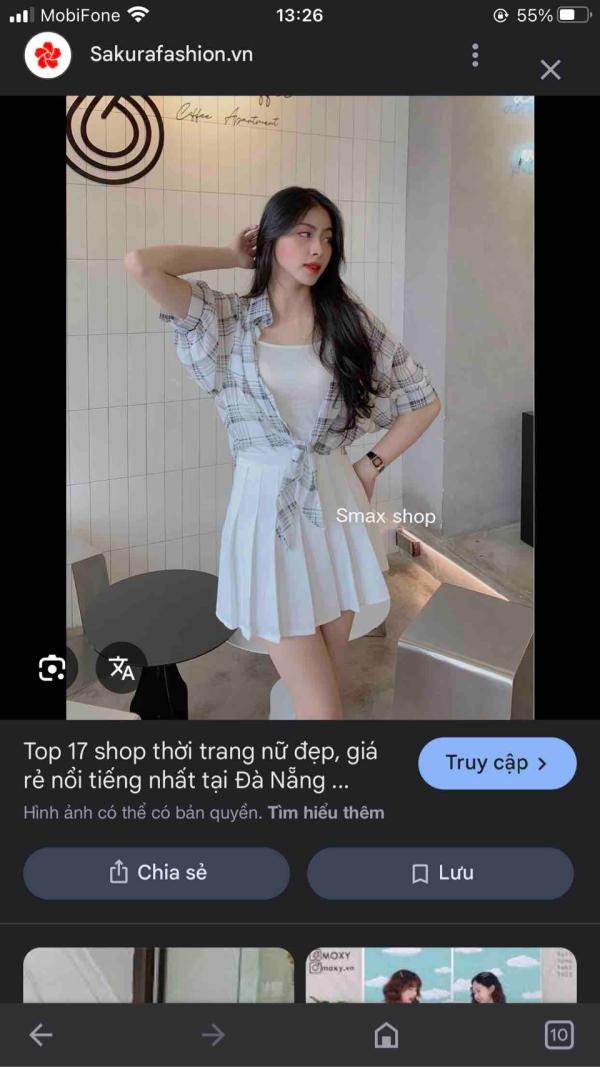Screen dimensions: 600x1067
Task: Tap the Truy cập button
Action: (x=497, y=764)
